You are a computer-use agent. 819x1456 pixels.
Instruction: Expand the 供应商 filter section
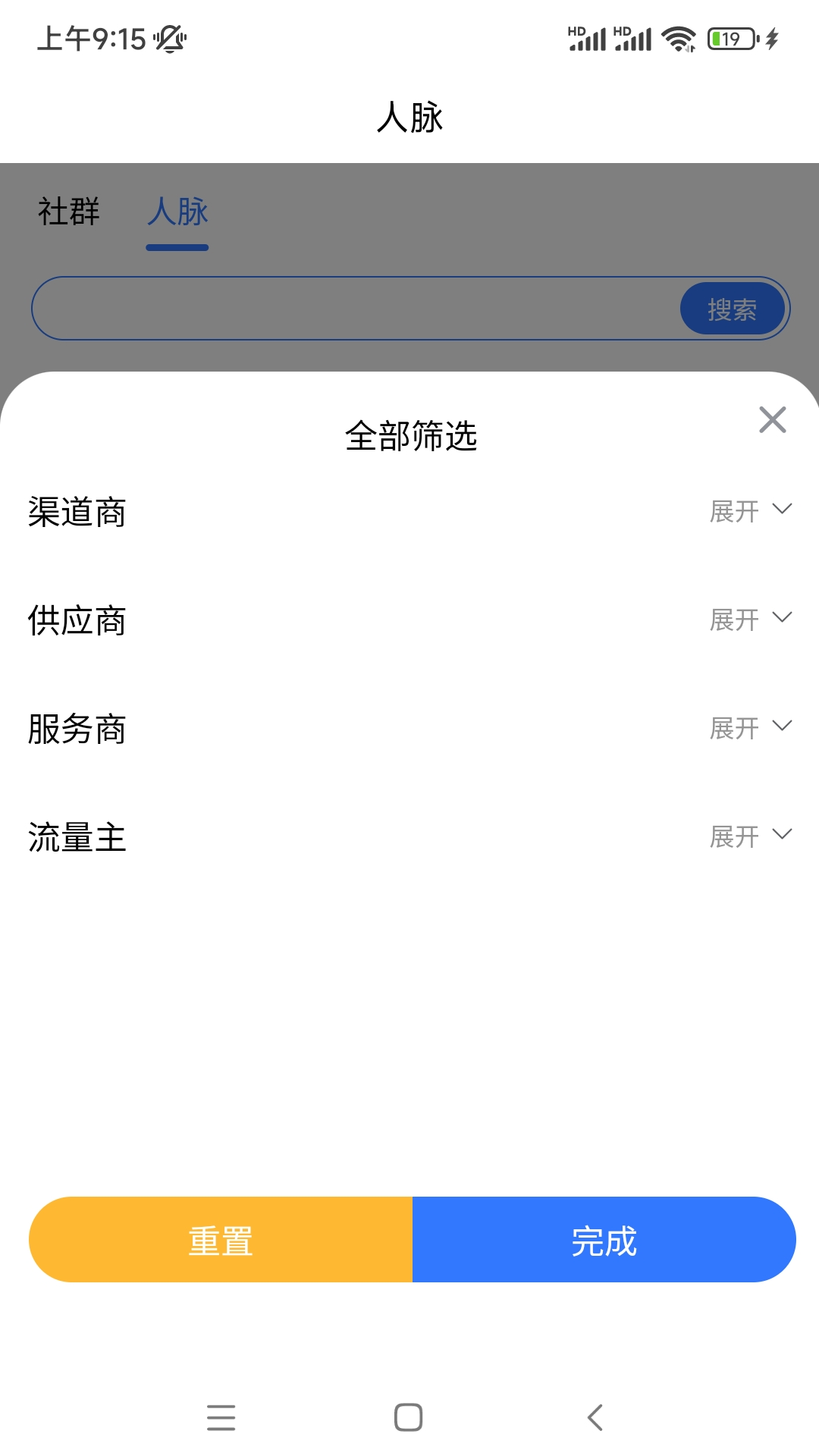coord(750,620)
